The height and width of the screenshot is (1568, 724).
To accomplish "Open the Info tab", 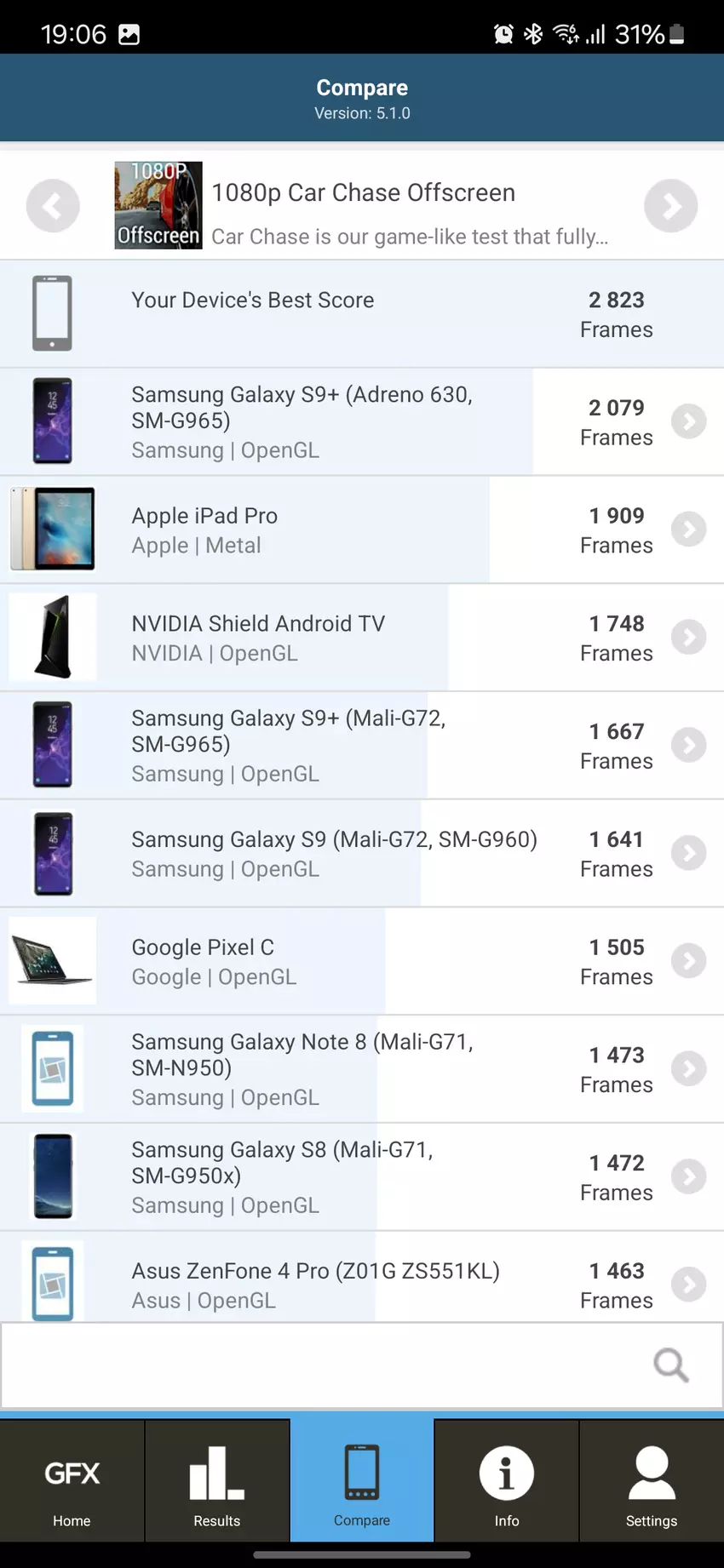I will [507, 1481].
